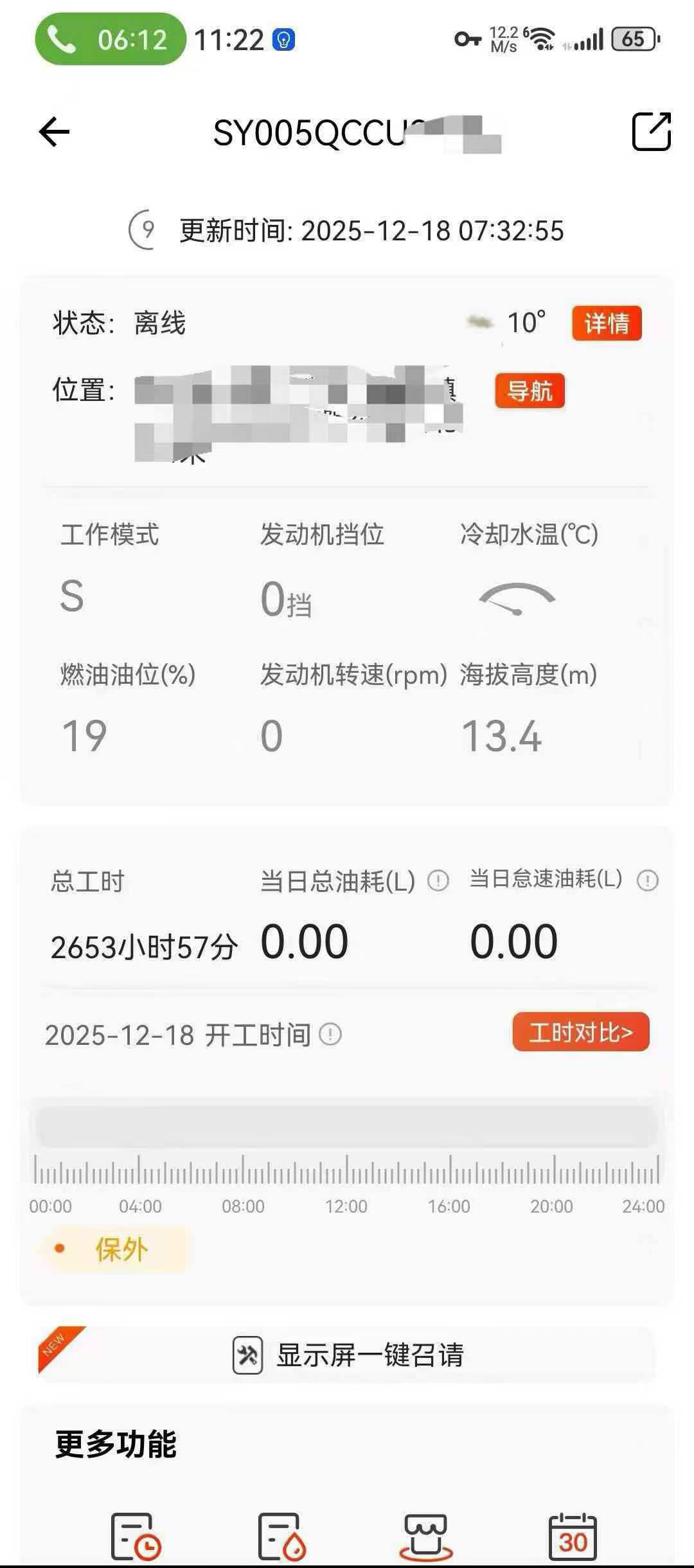Show info for 当日怠速油耗(L)
Viewport: 694px width, 1568px height.
(x=647, y=880)
